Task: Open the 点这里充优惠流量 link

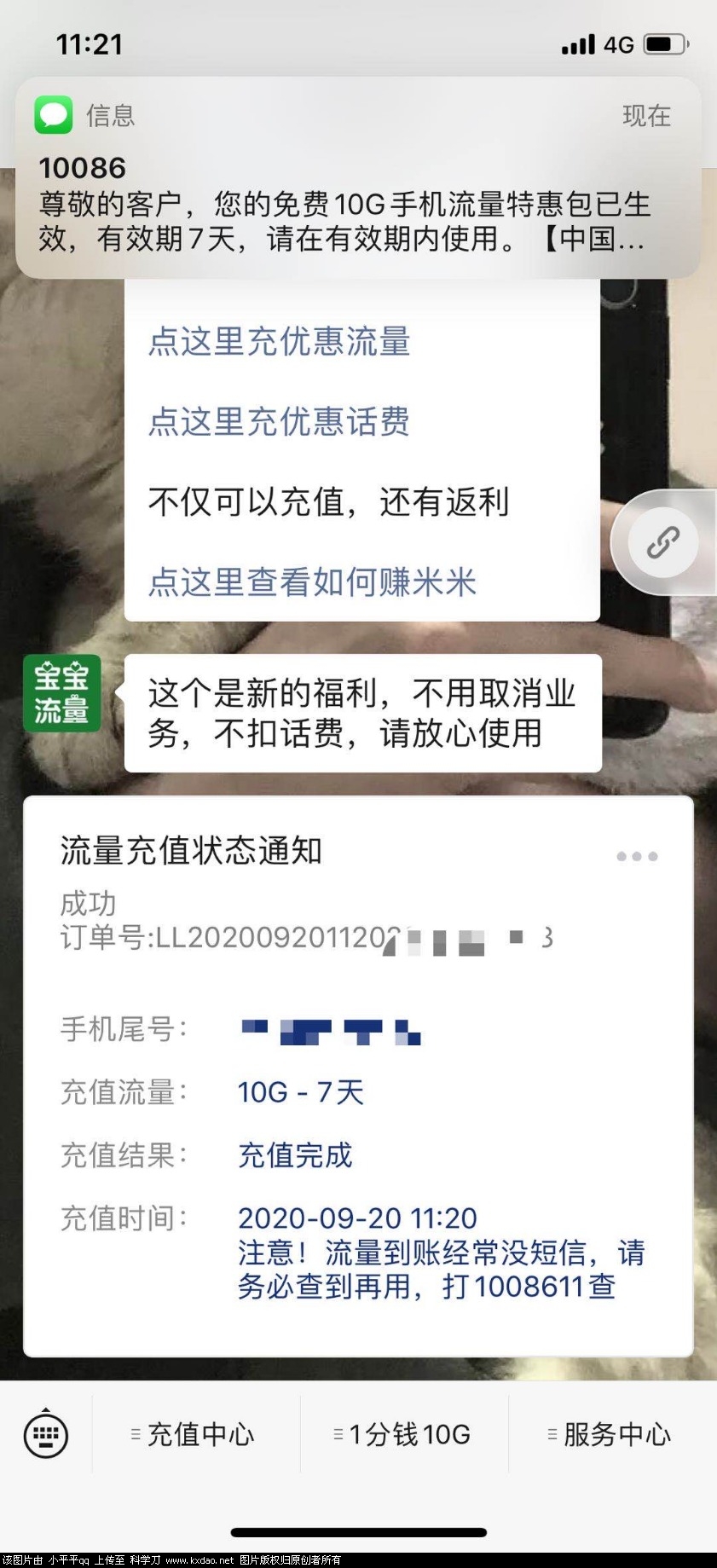Action: (x=280, y=341)
